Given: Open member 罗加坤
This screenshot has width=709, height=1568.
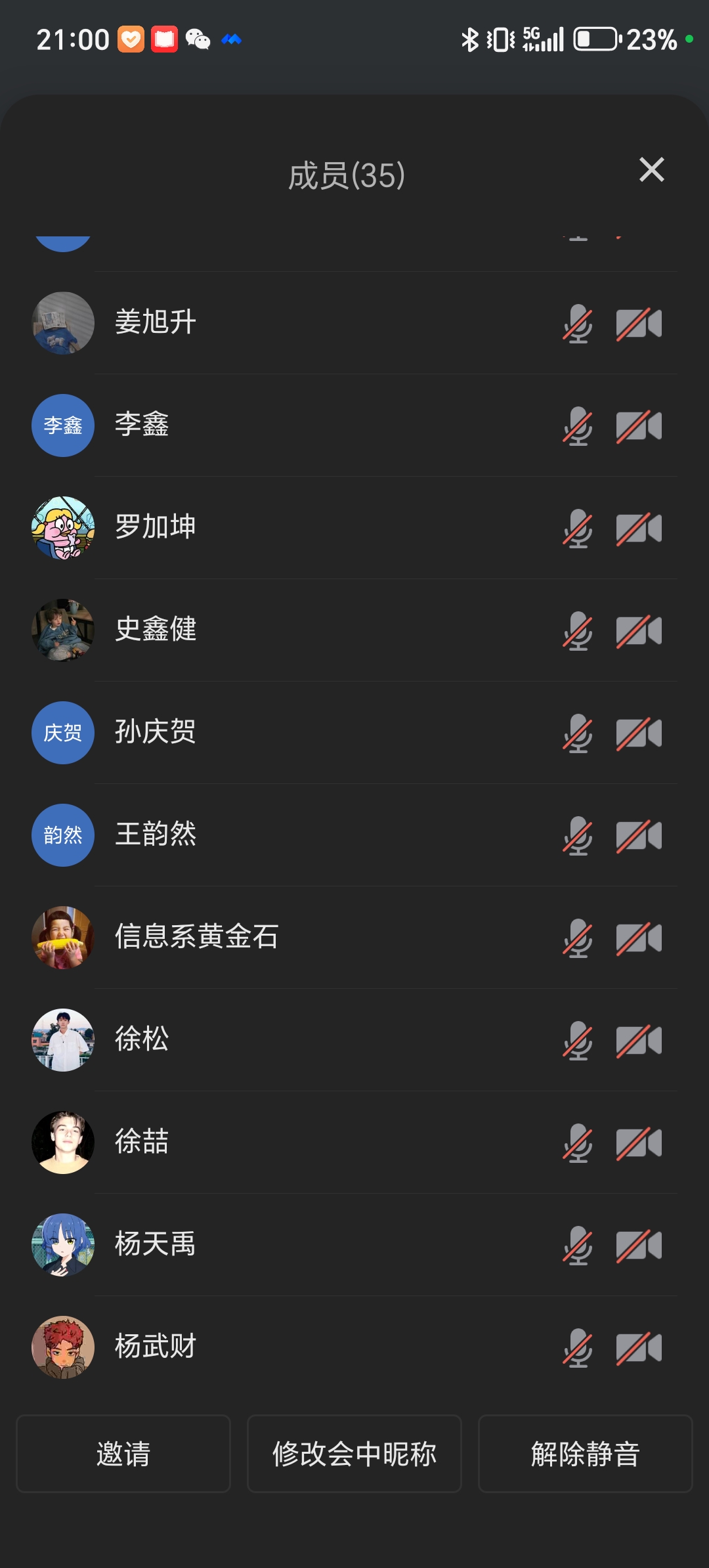Looking at the screenshot, I should (x=156, y=527).
